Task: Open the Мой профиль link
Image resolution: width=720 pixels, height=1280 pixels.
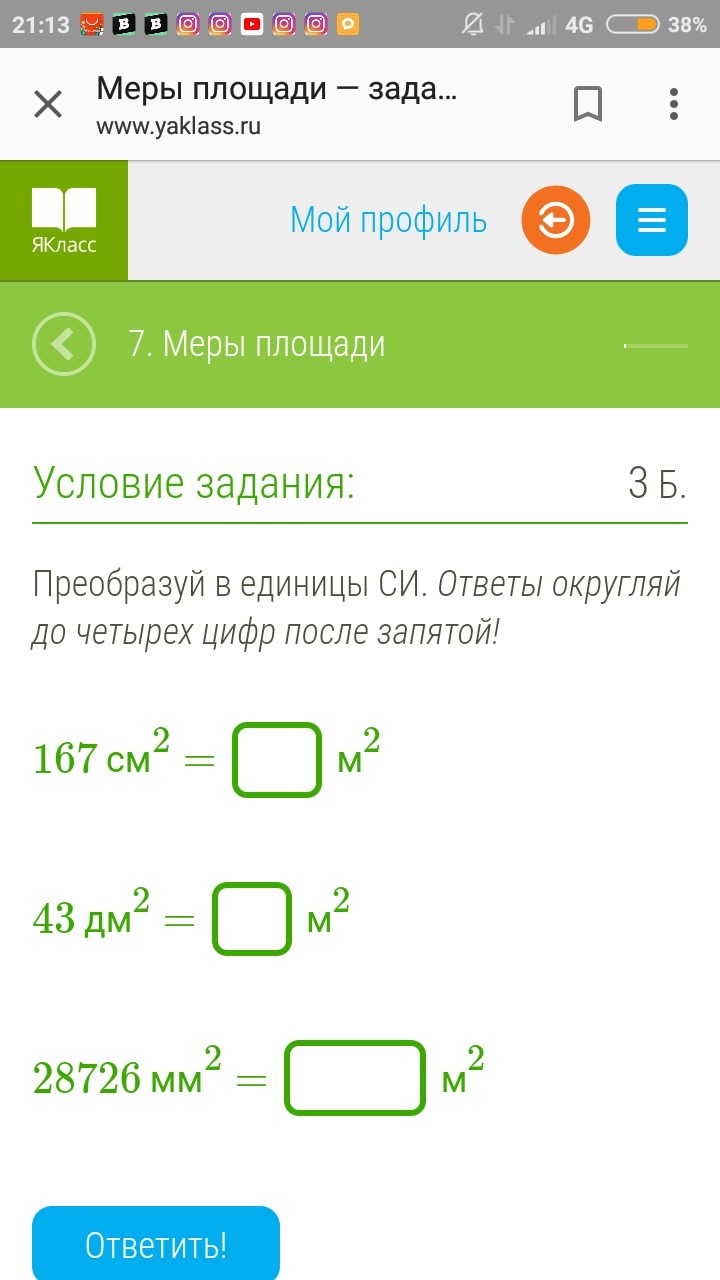Action: click(x=388, y=220)
